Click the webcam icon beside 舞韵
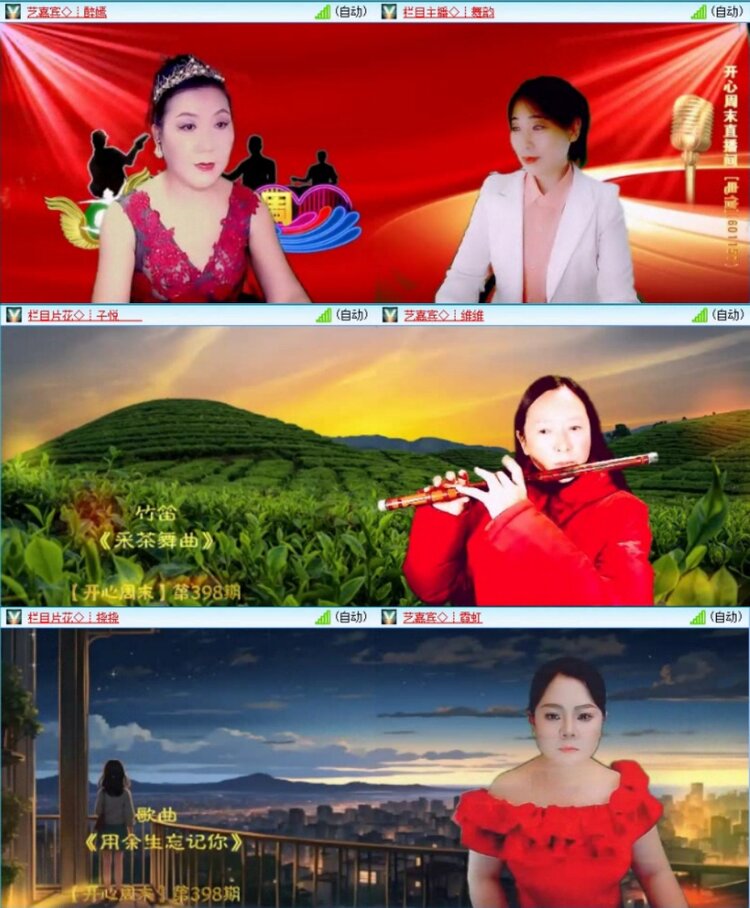The image size is (750, 908). pyautogui.click(x=385, y=13)
